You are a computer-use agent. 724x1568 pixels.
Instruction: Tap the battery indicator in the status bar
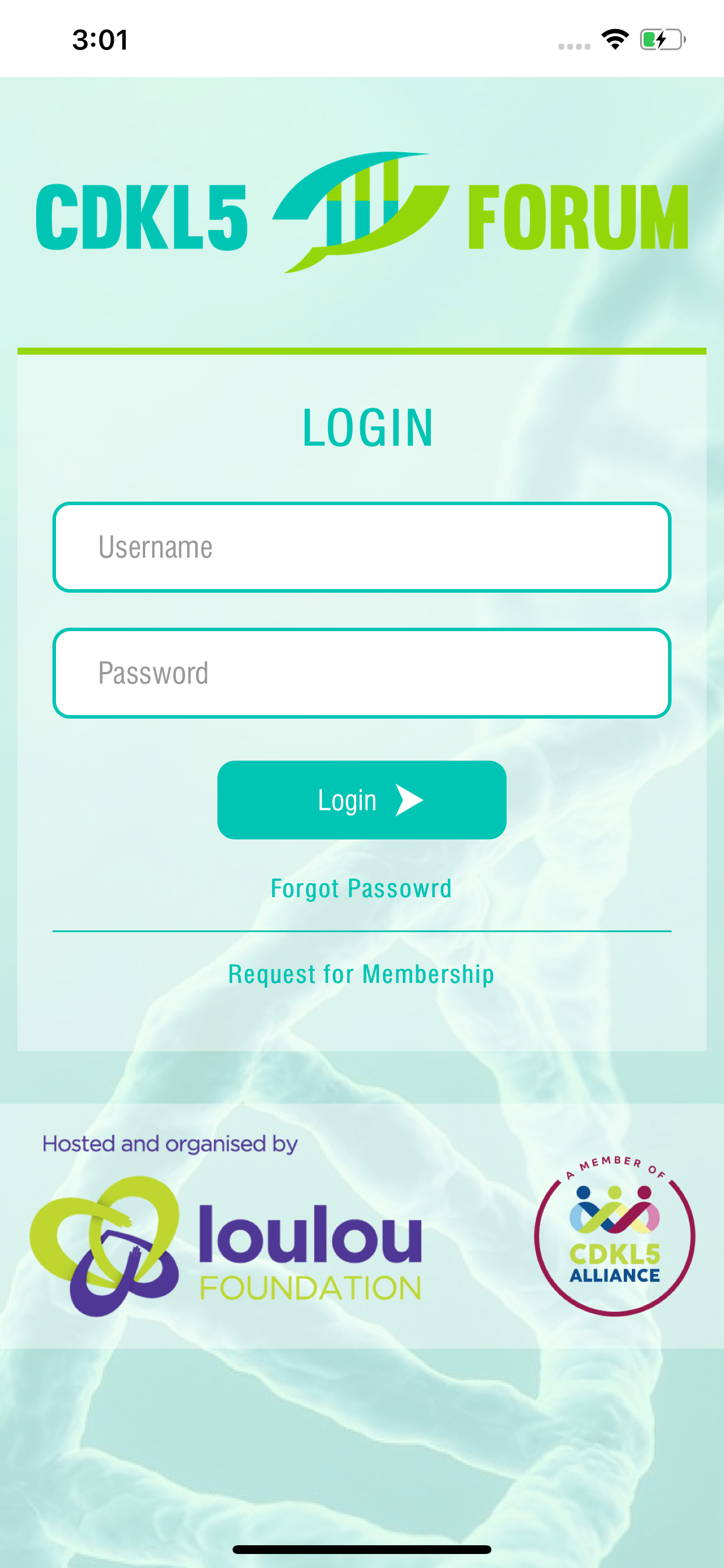click(x=660, y=39)
